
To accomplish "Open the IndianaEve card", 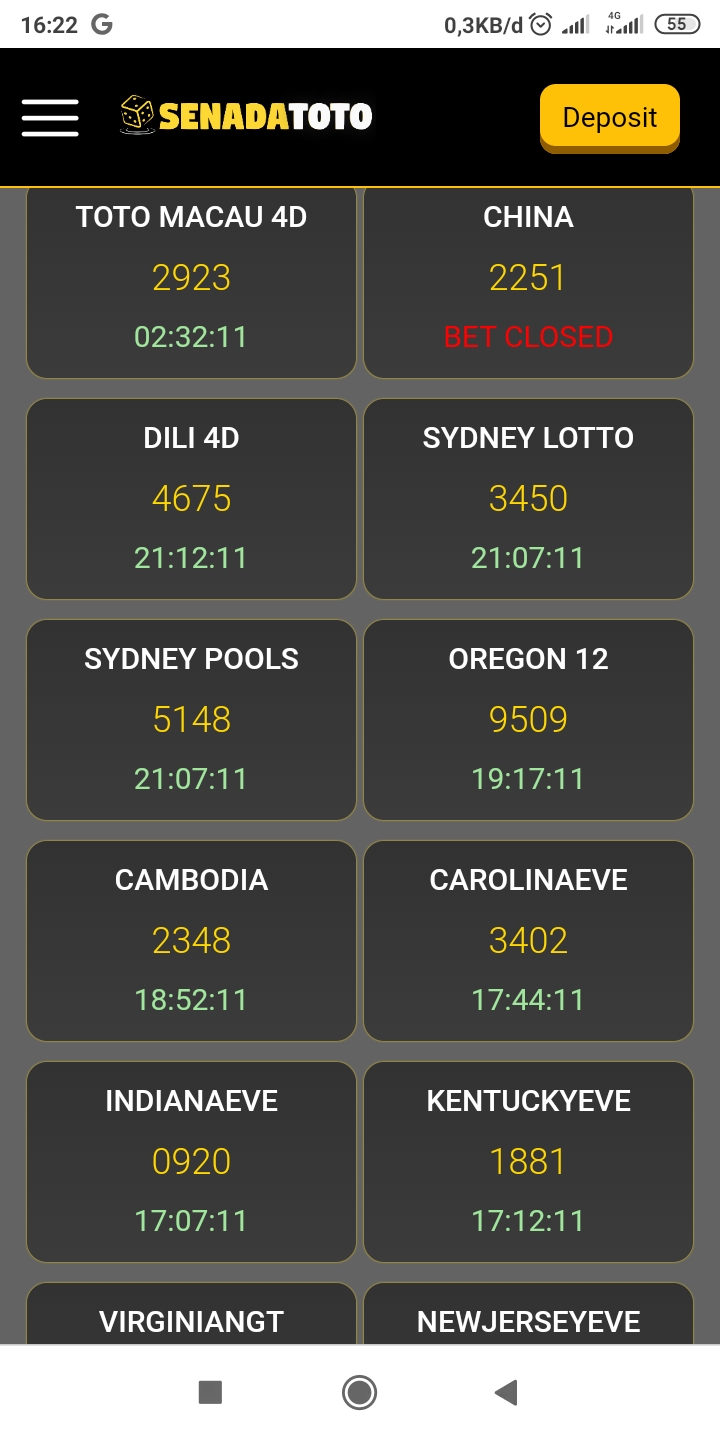I will pyautogui.click(x=191, y=1161).
